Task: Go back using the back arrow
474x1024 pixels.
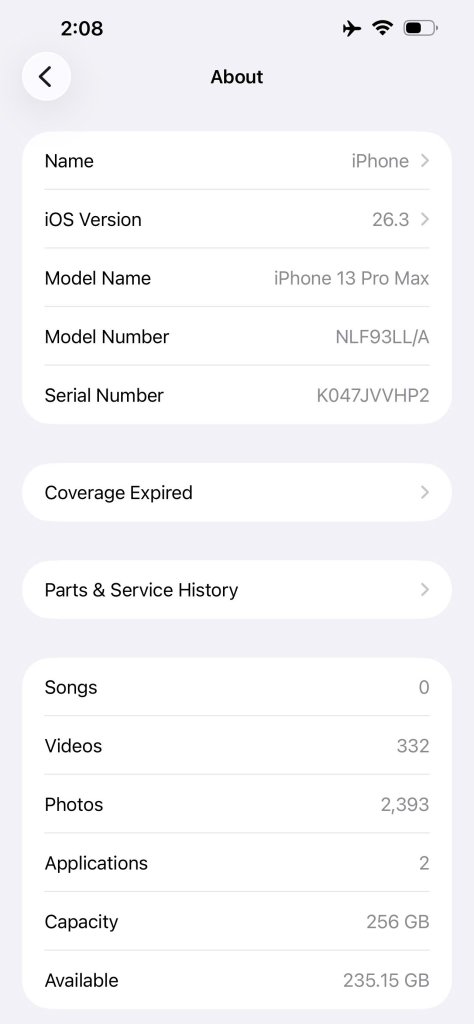Action: pyautogui.click(x=46, y=76)
